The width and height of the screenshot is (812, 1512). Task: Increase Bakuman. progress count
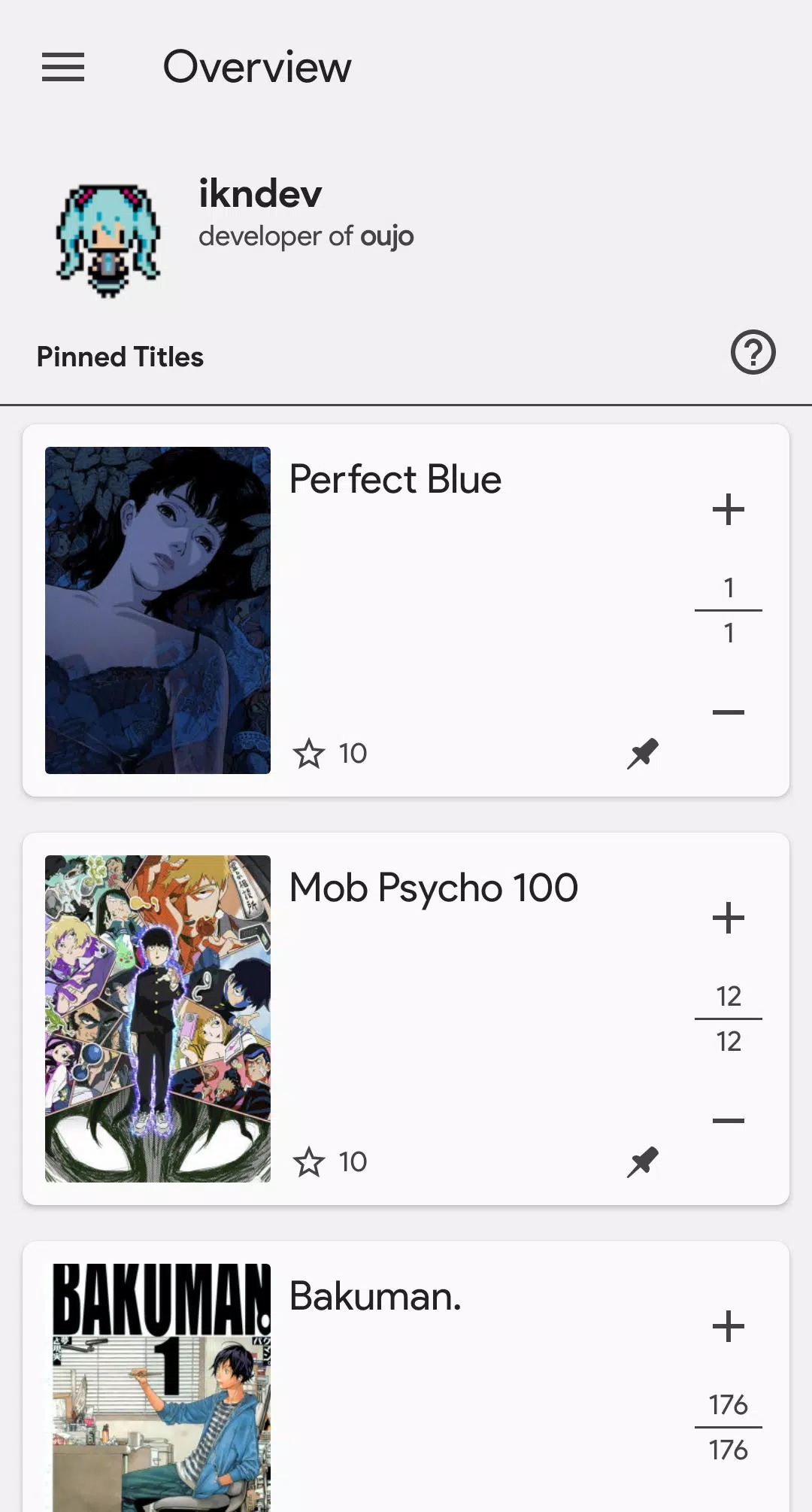pos(728,1326)
